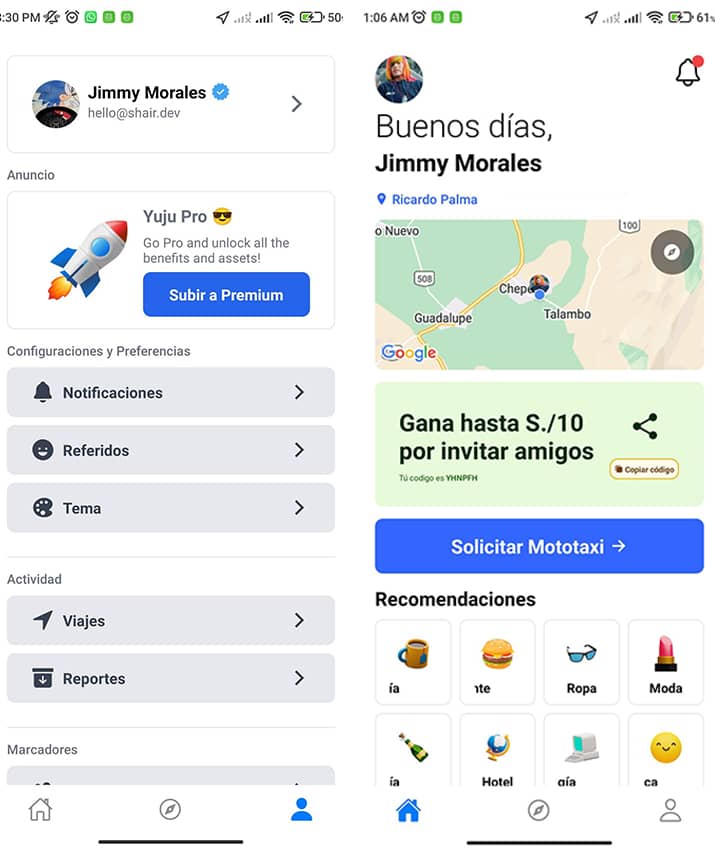Tap the compass button on the map
The image size is (715, 850).
tap(672, 252)
